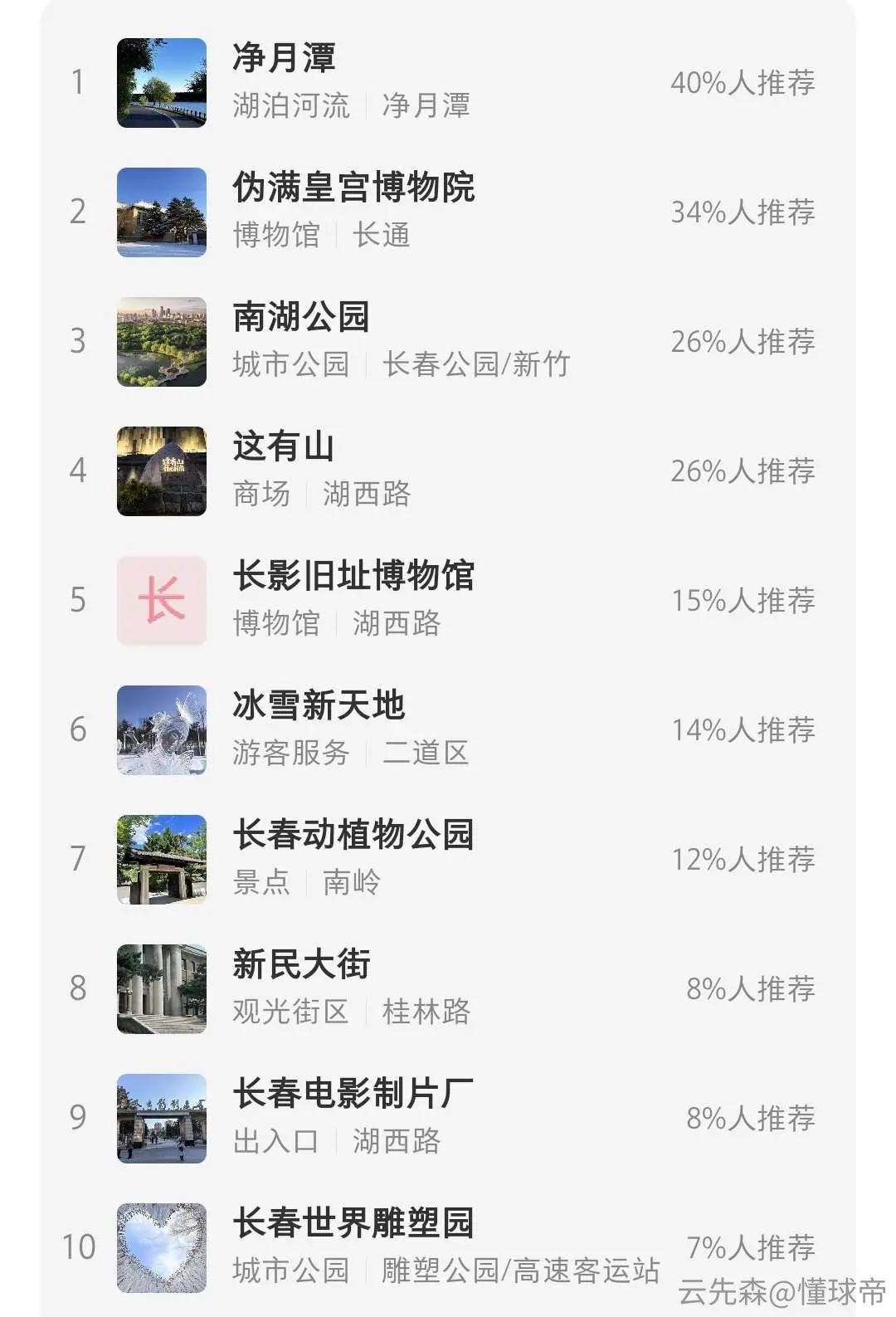
Task: View 长影旧址博物馆 listing
Action: pyautogui.click(x=448, y=600)
